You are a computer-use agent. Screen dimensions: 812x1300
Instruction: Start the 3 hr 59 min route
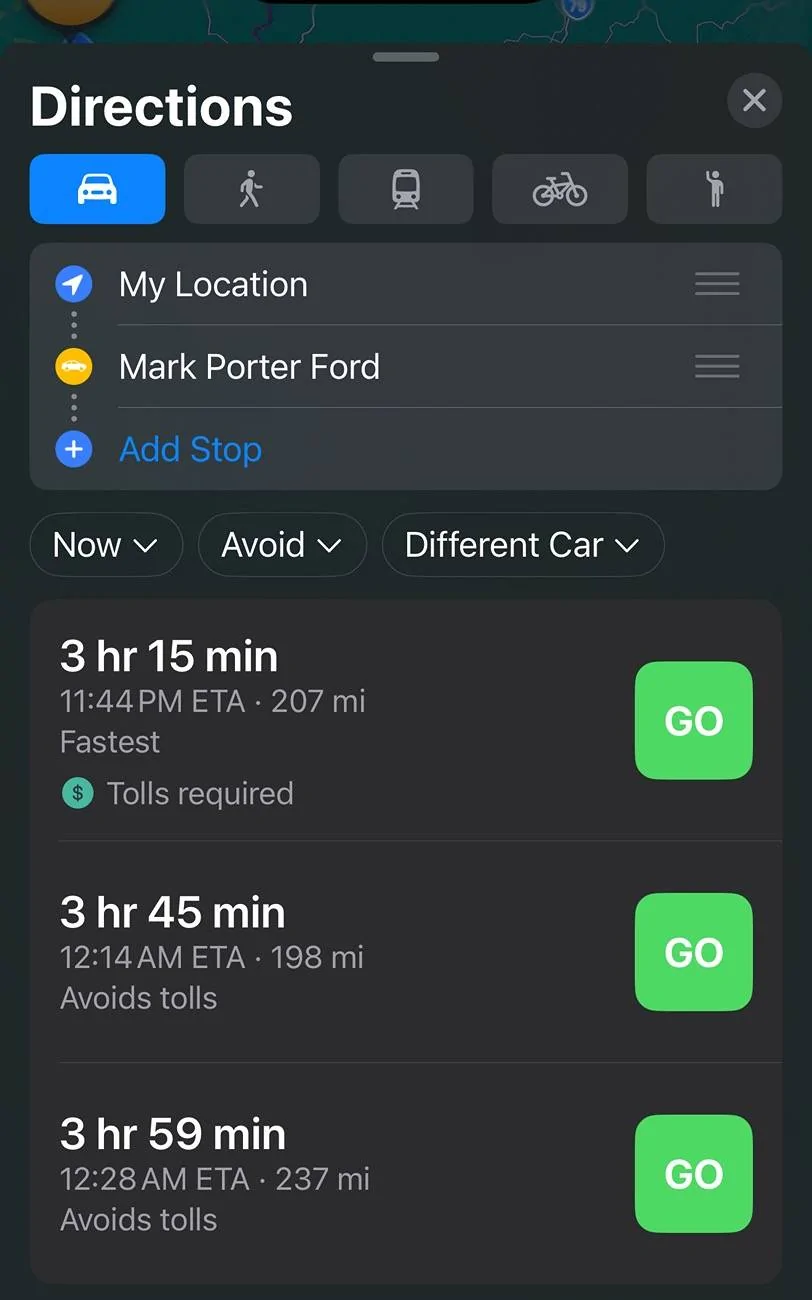693,1174
